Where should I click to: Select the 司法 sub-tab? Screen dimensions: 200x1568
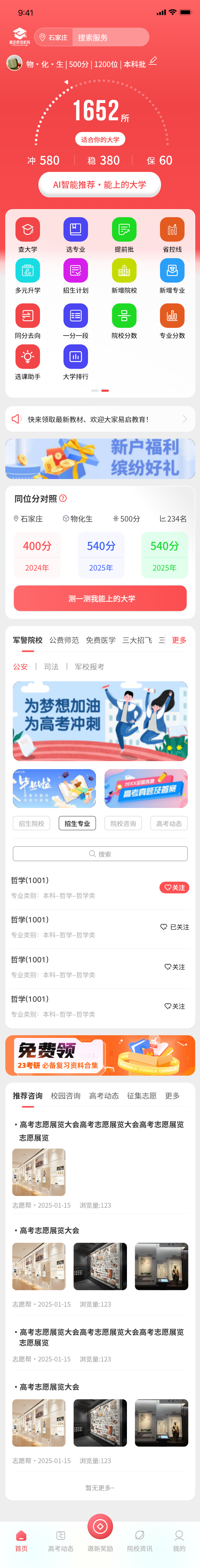click(x=51, y=667)
